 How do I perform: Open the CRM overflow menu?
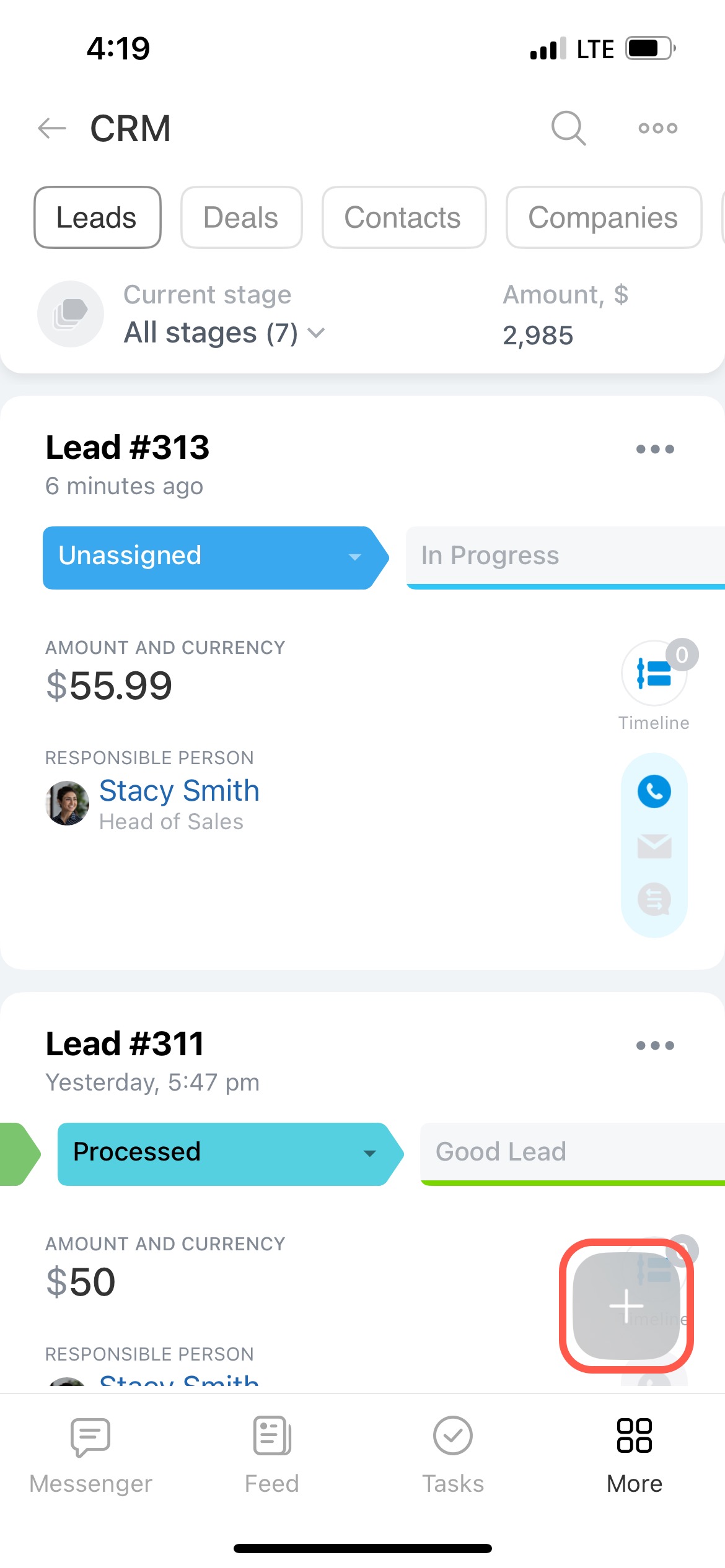(657, 128)
